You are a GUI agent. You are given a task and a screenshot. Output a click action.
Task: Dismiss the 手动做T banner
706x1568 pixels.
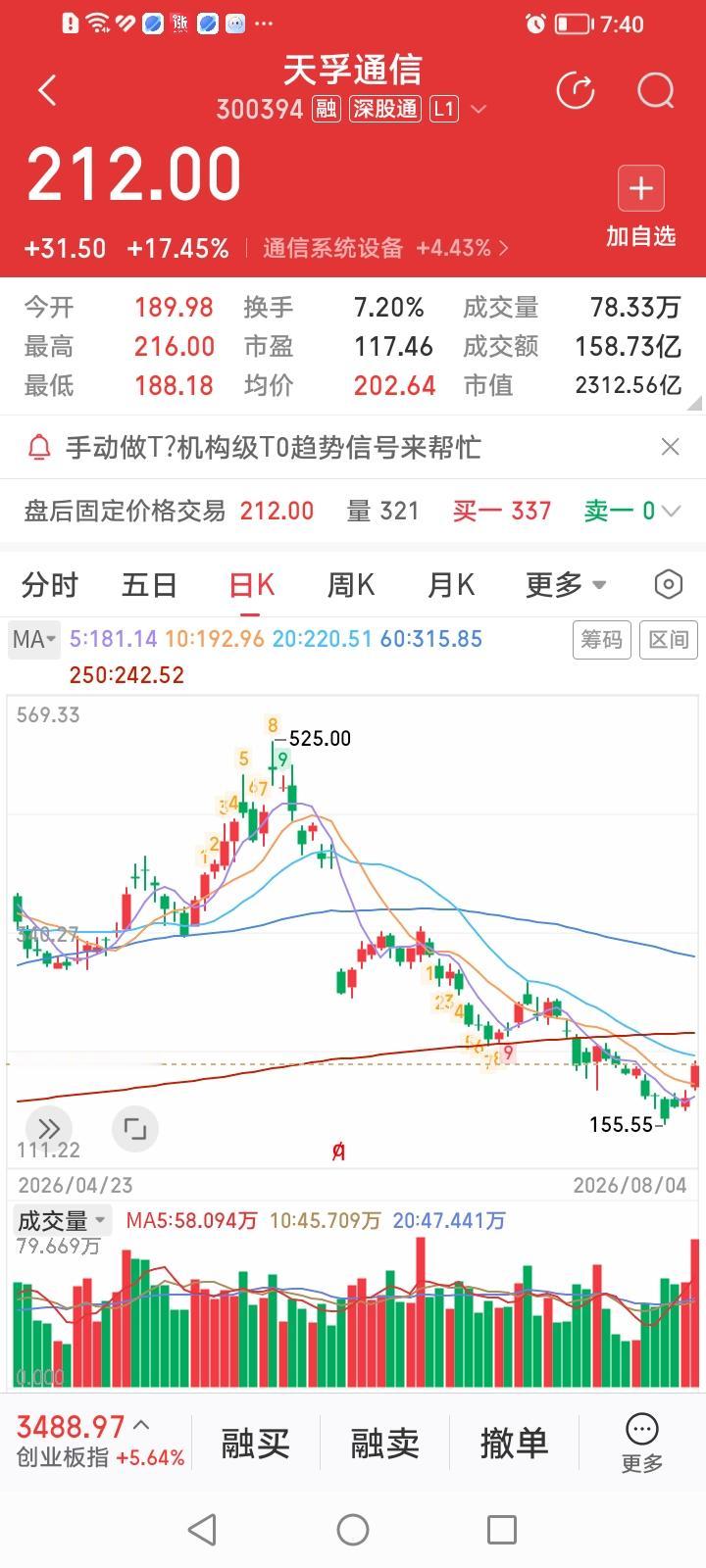point(671,447)
